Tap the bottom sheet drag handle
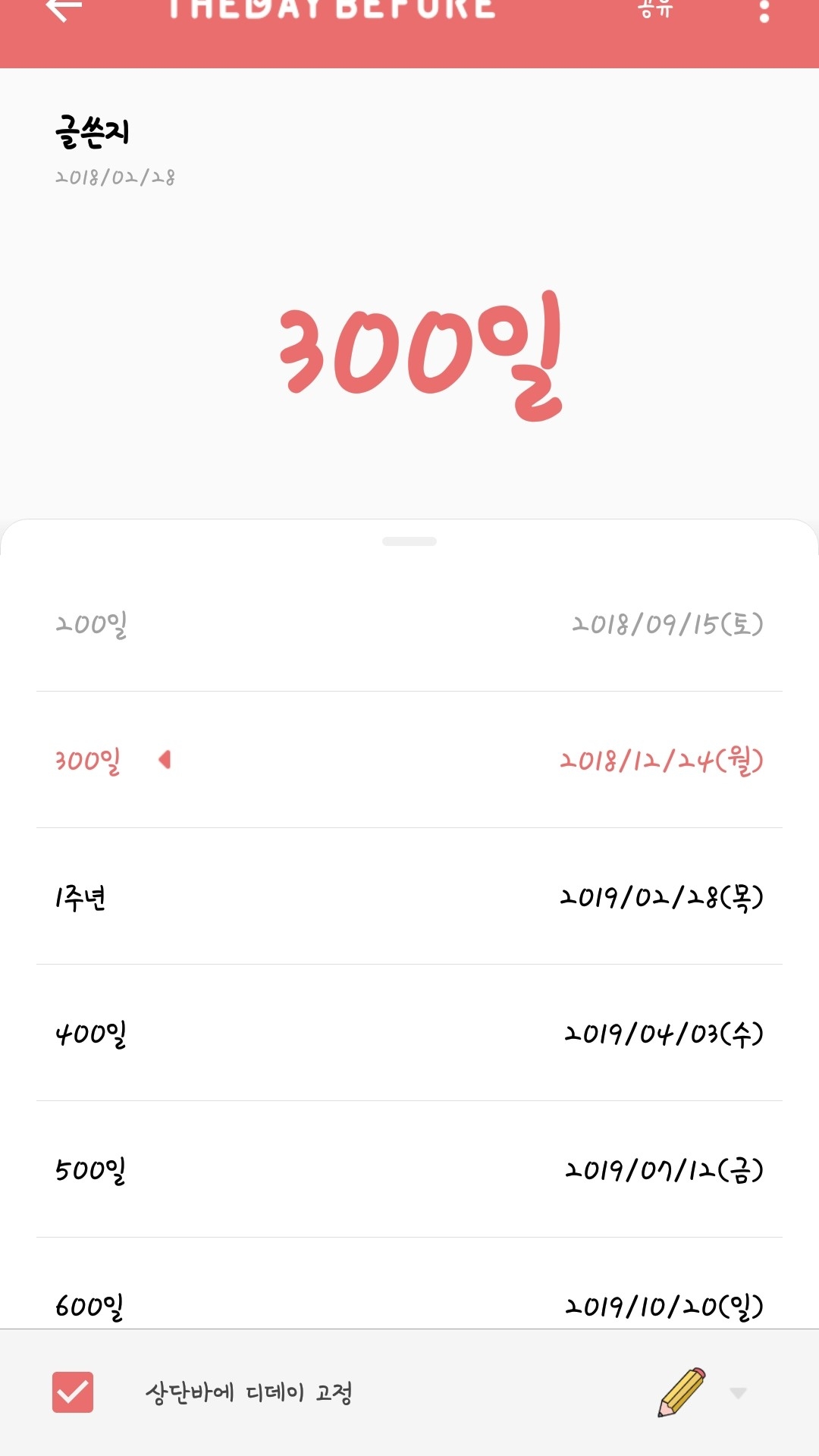This screenshot has height=1456, width=819. (x=409, y=541)
